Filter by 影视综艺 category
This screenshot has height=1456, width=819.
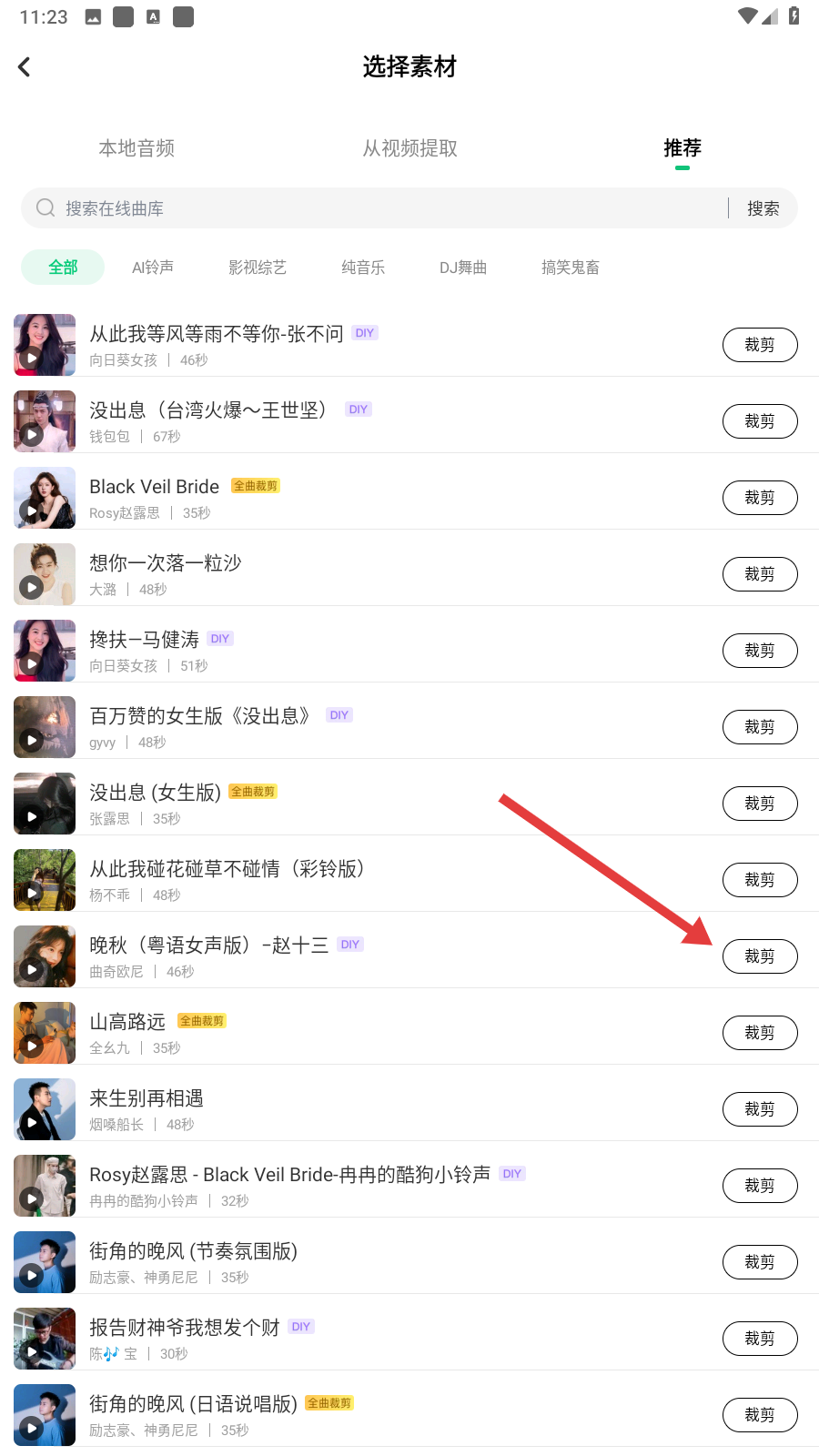point(258,268)
